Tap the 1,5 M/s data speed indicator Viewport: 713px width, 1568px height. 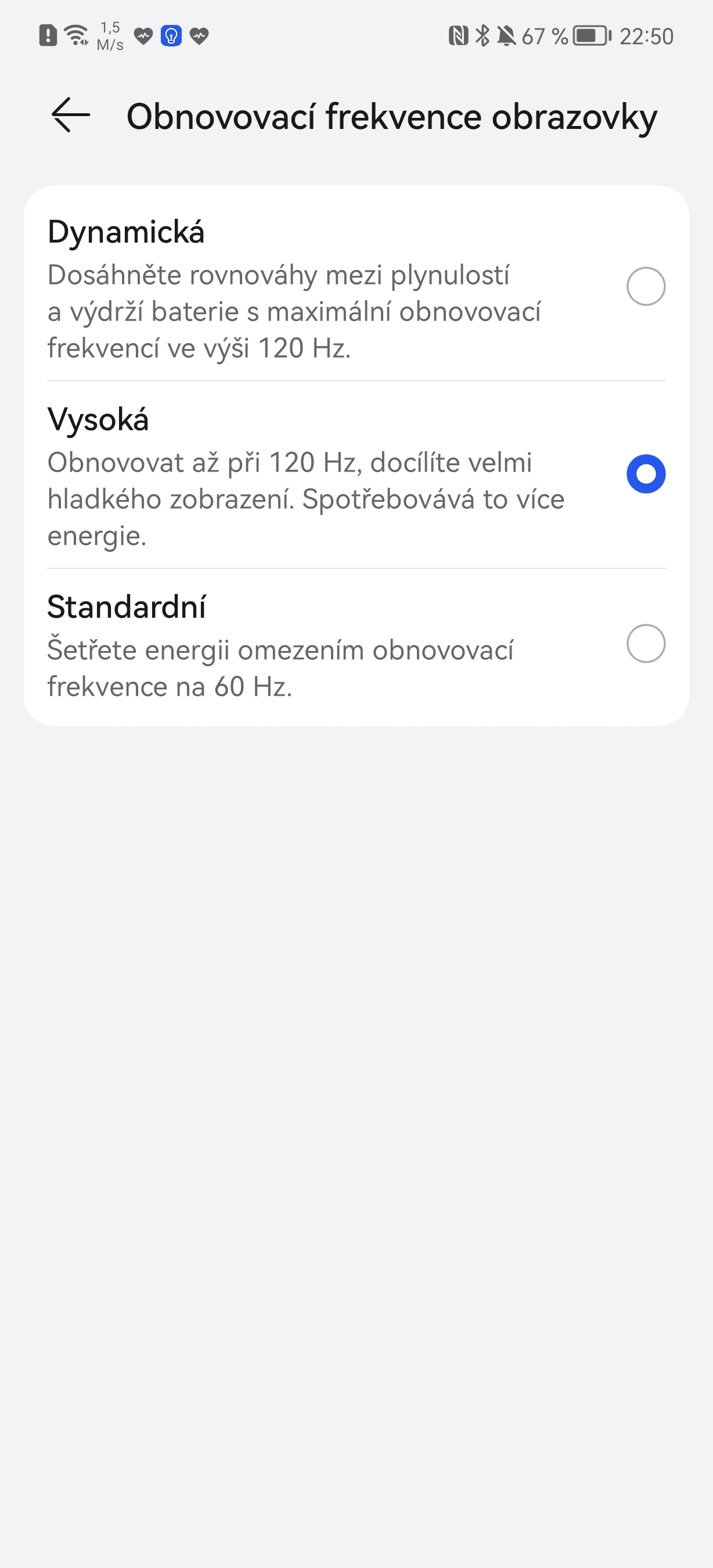[x=110, y=35]
